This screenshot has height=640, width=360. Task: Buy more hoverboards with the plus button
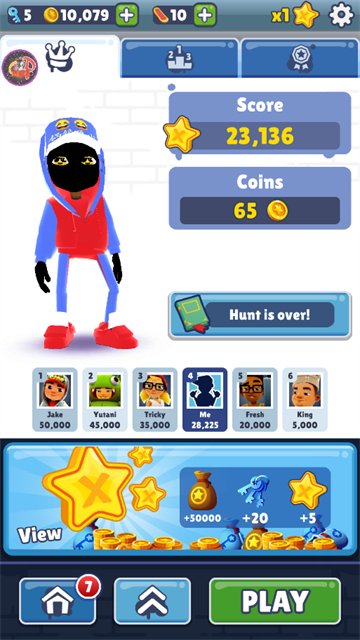[205, 16]
